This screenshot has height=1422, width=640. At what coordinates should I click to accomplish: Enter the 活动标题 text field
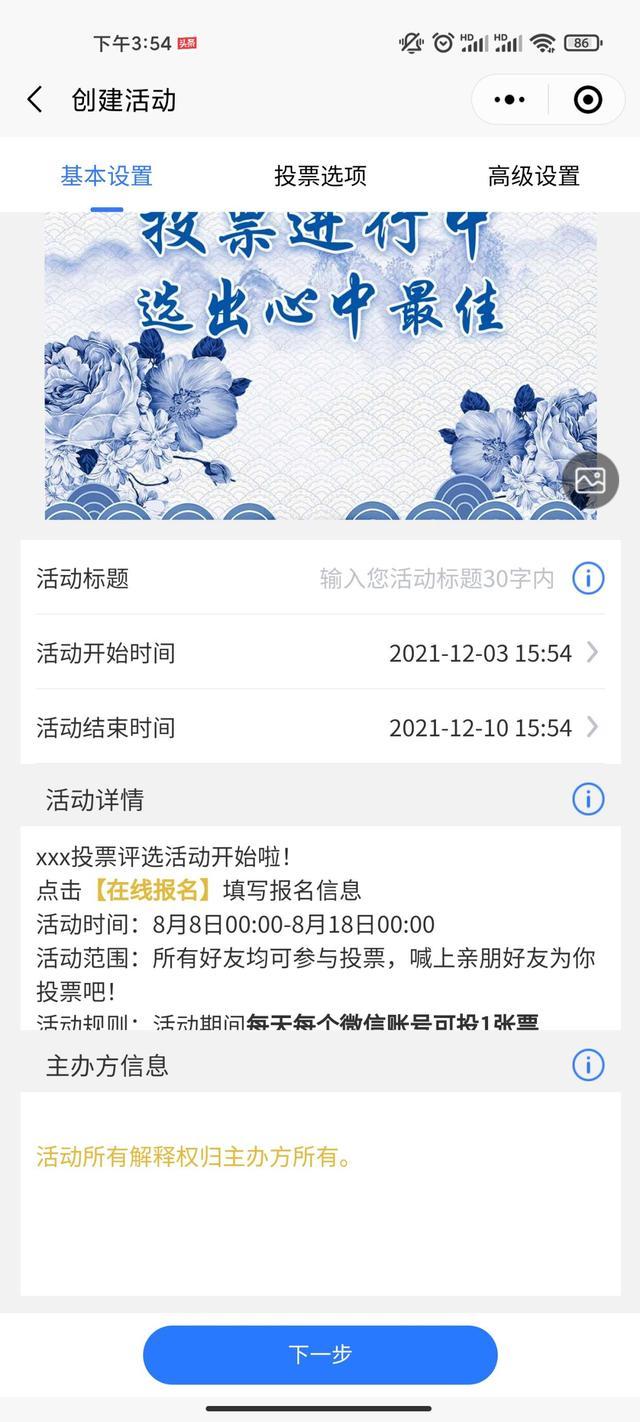coord(436,579)
